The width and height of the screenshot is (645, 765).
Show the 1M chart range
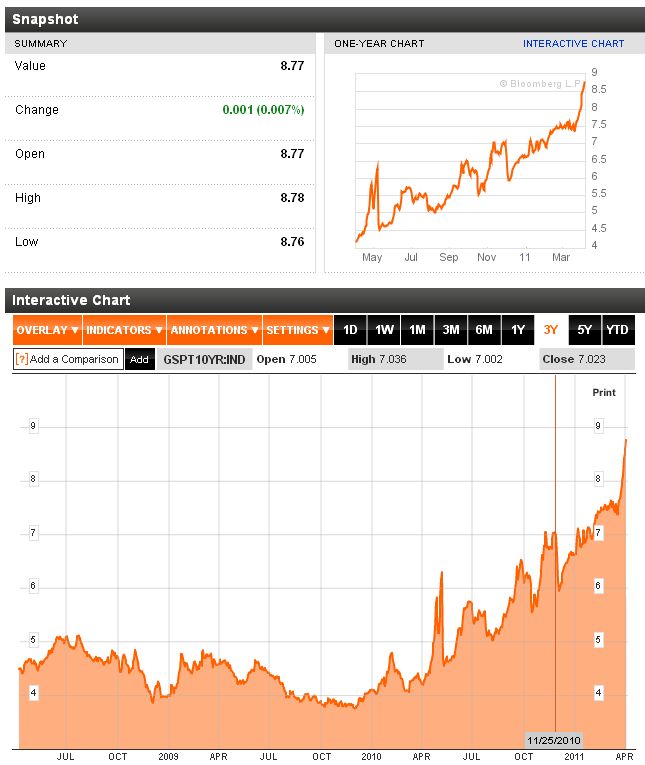(417, 330)
